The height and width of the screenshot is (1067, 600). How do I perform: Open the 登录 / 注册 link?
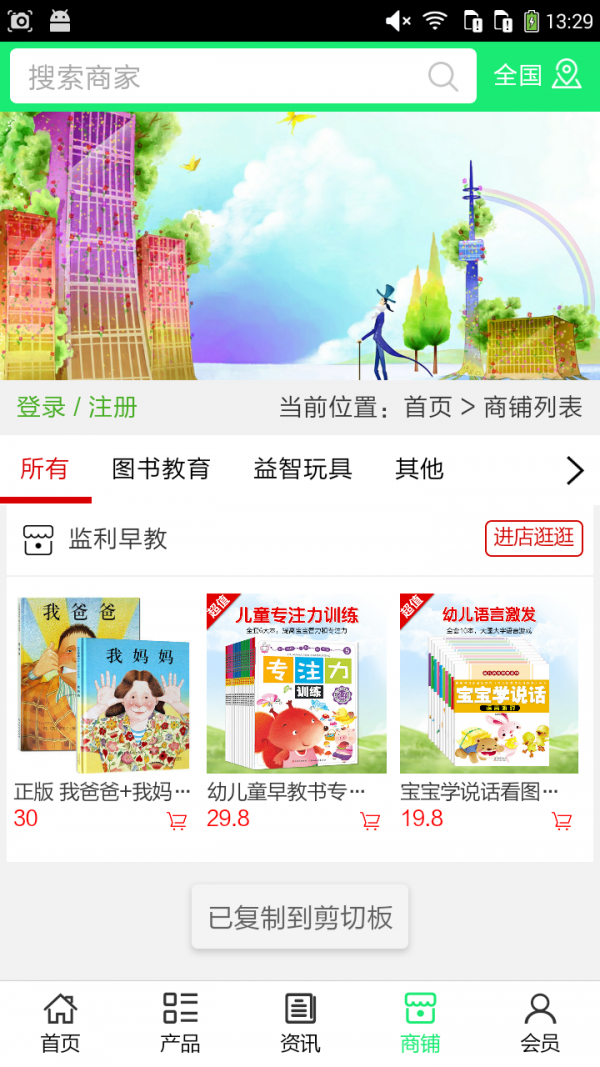tap(77, 407)
